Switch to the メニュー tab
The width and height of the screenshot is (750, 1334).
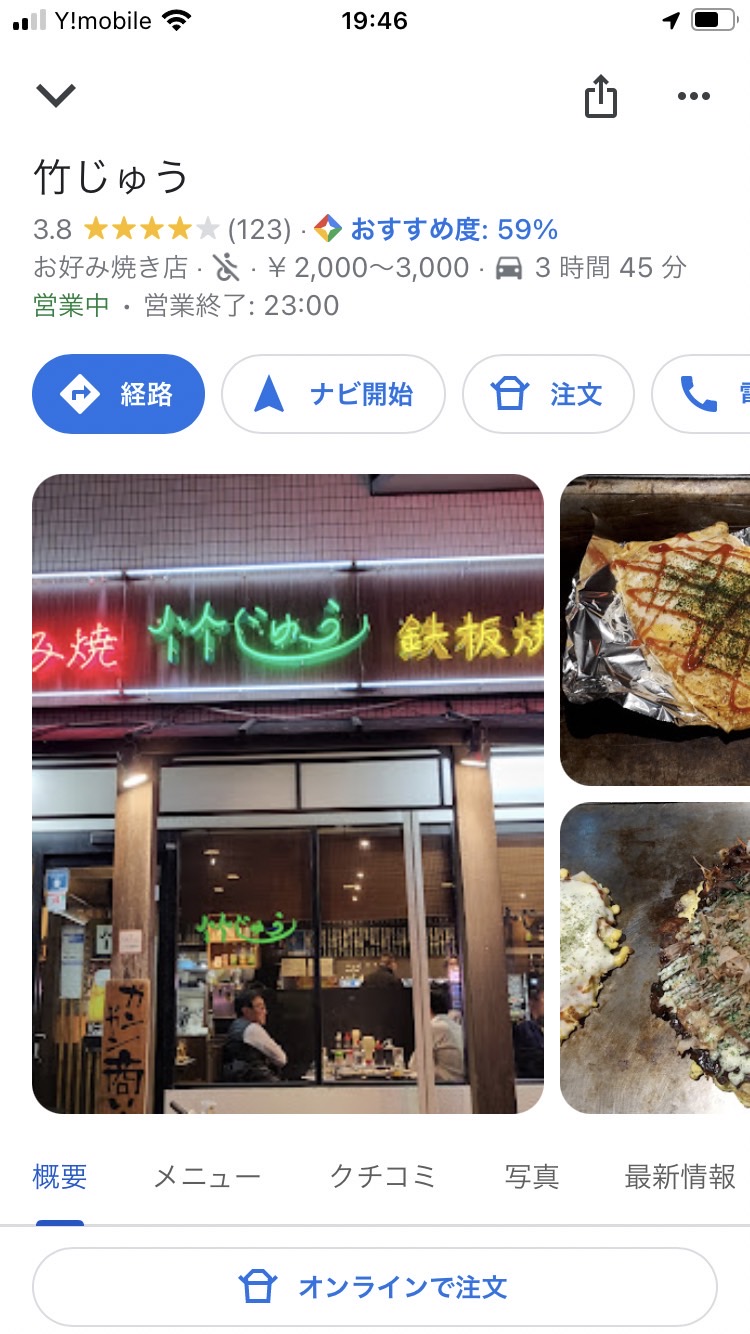(207, 1177)
